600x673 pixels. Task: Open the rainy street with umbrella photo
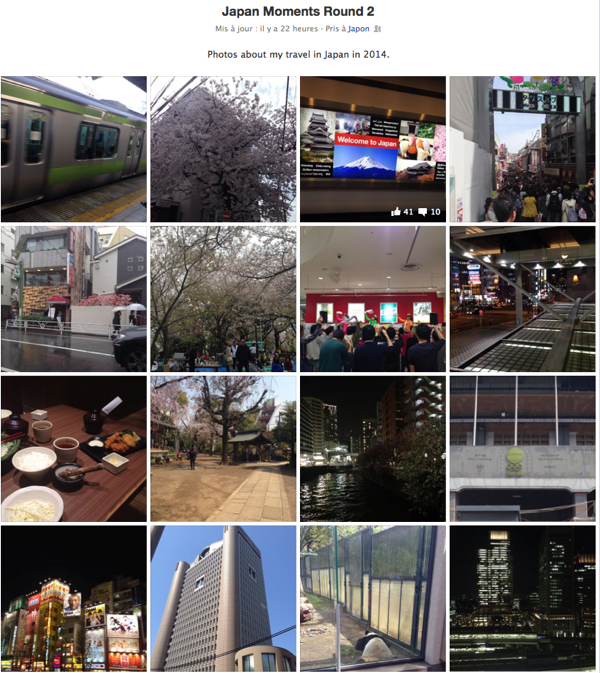tap(74, 298)
